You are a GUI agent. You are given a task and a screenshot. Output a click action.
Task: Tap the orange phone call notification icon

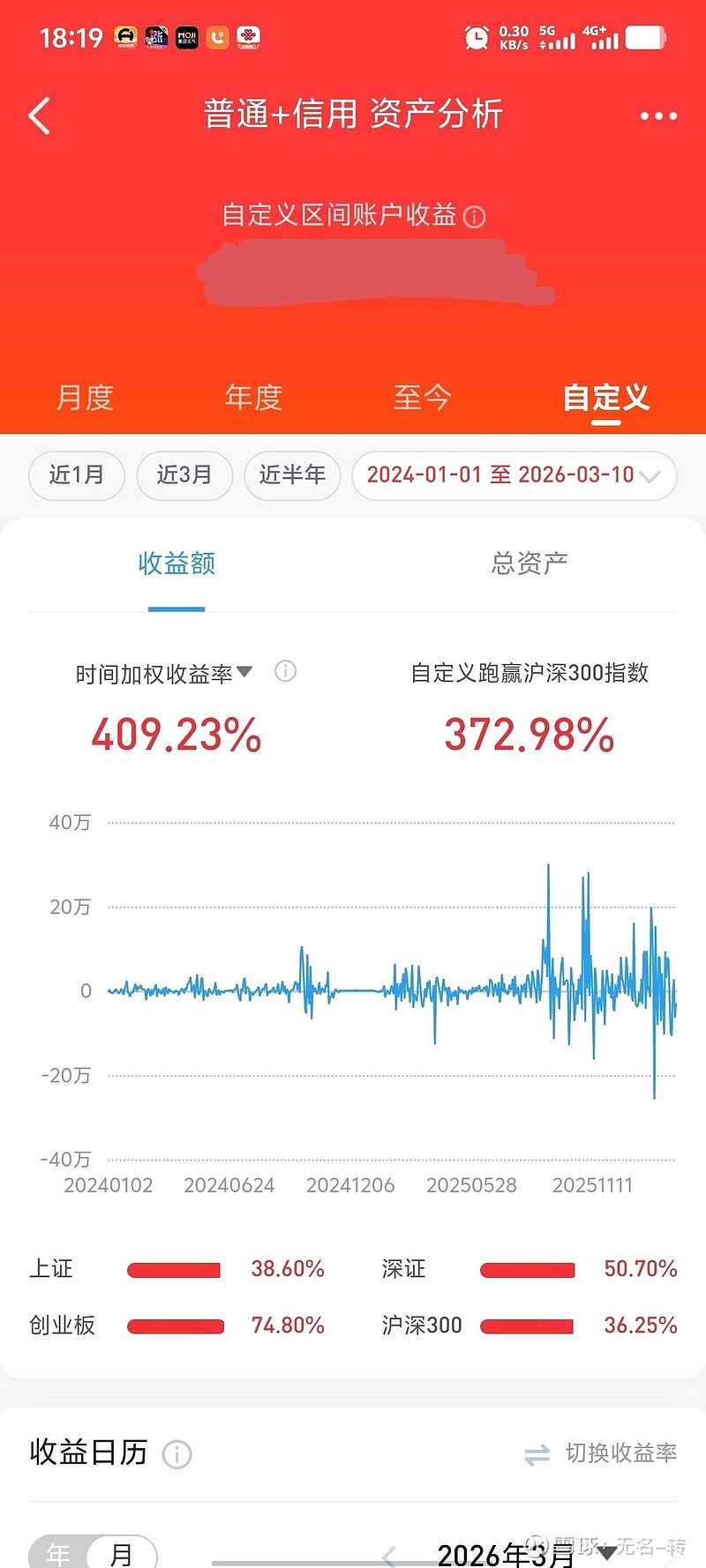[x=217, y=37]
